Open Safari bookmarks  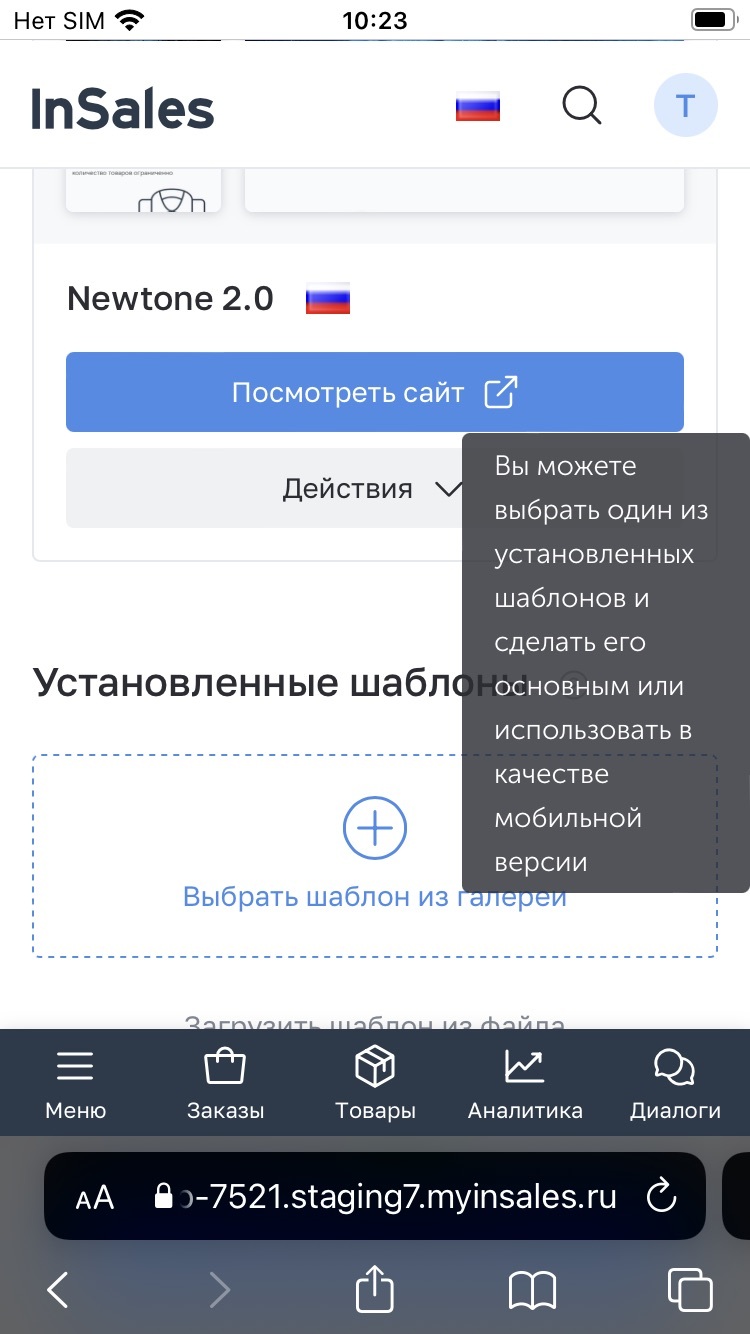532,1290
